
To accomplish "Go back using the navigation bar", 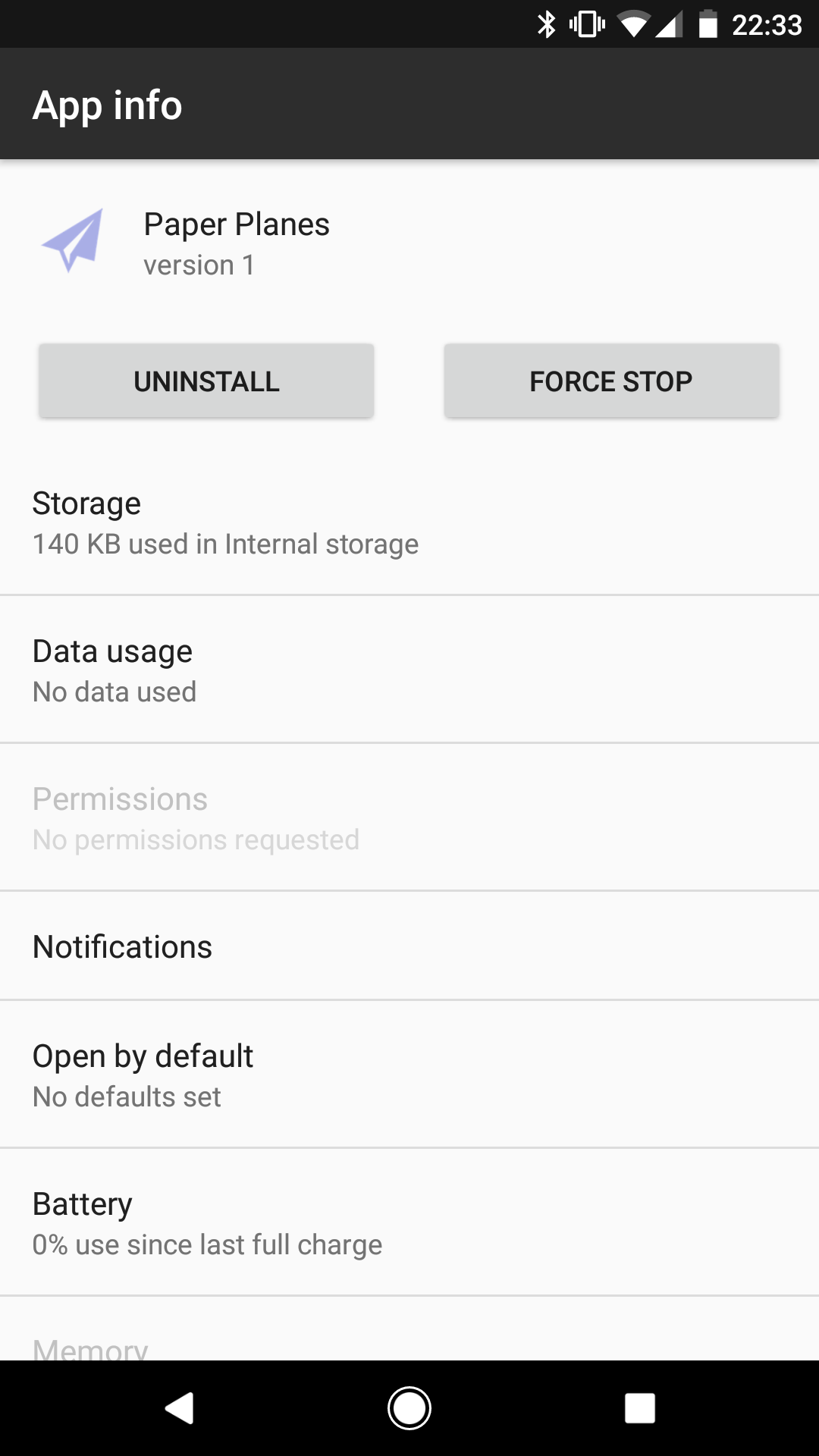I will [180, 1408].
